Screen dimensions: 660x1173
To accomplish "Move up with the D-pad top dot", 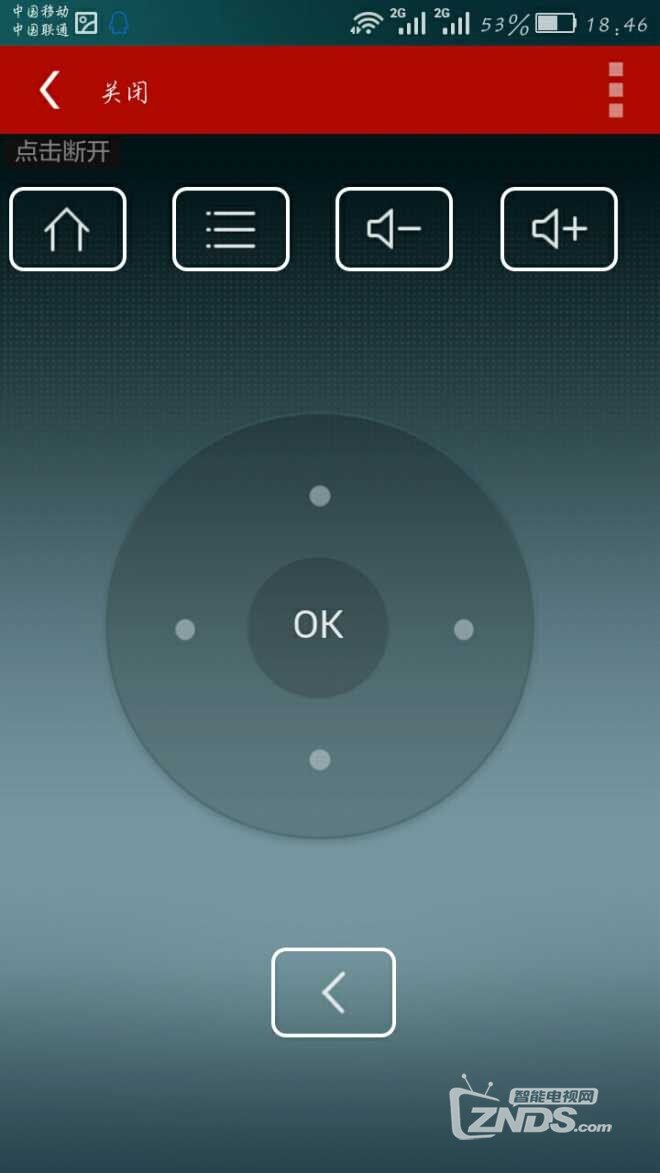I will (x=319, y=496).
